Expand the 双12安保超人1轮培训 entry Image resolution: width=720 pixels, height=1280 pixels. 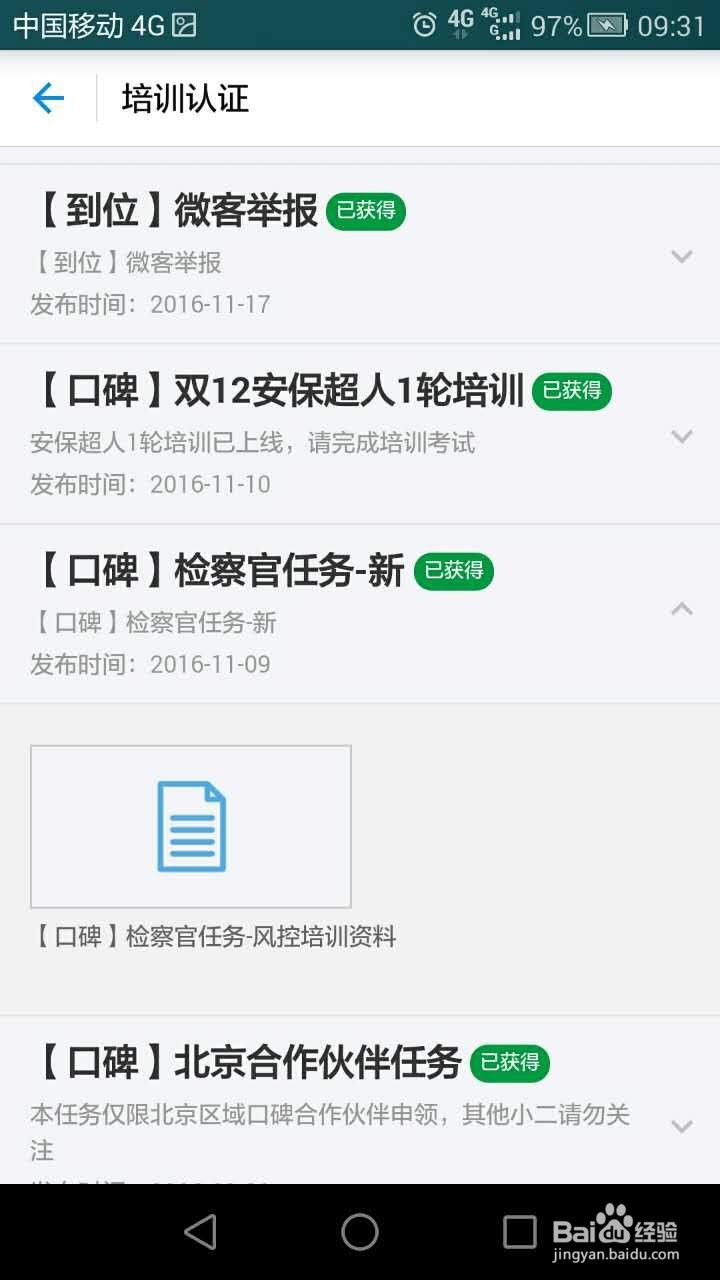(682, 436)
